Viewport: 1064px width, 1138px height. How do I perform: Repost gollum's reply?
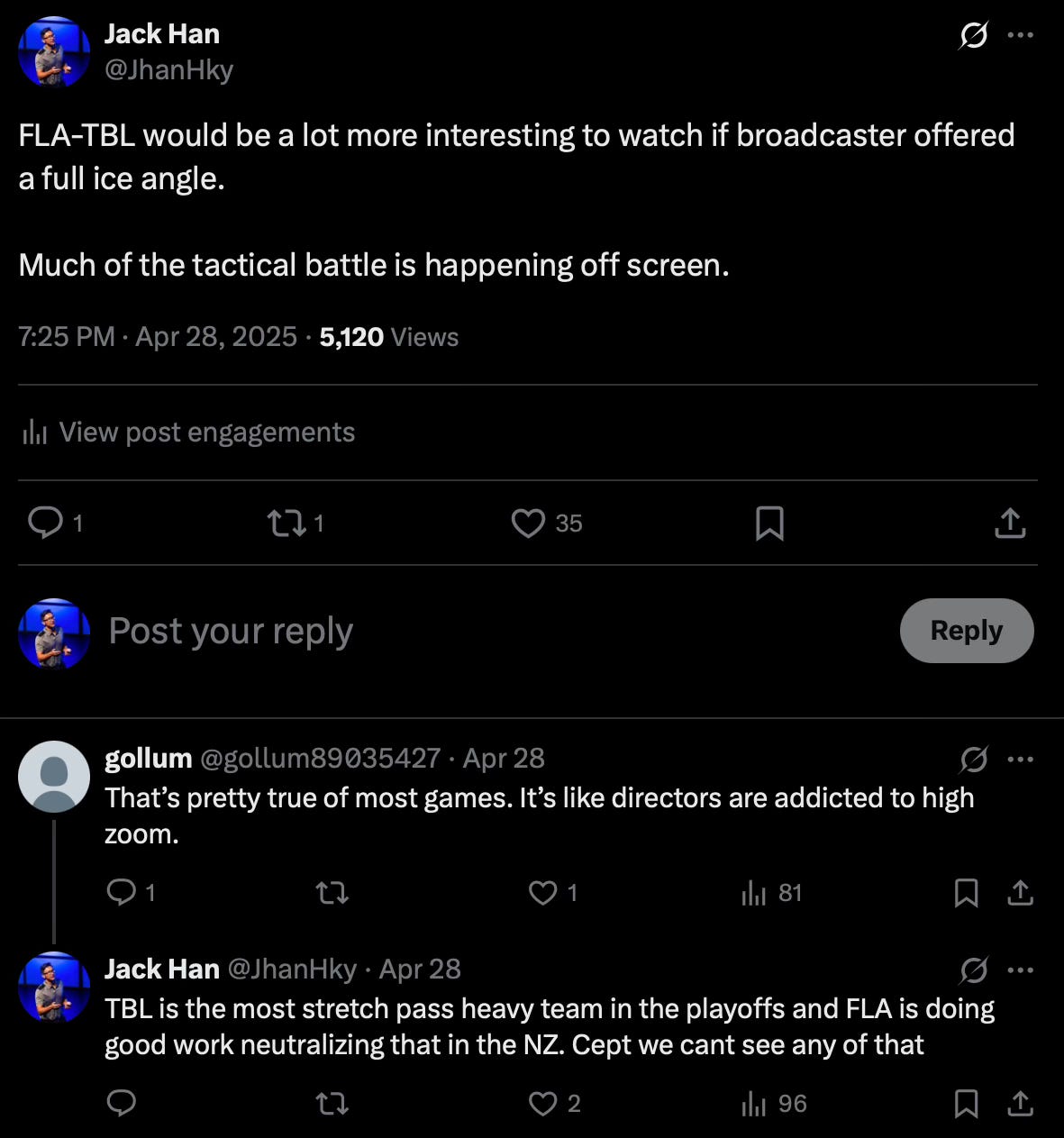332,893
